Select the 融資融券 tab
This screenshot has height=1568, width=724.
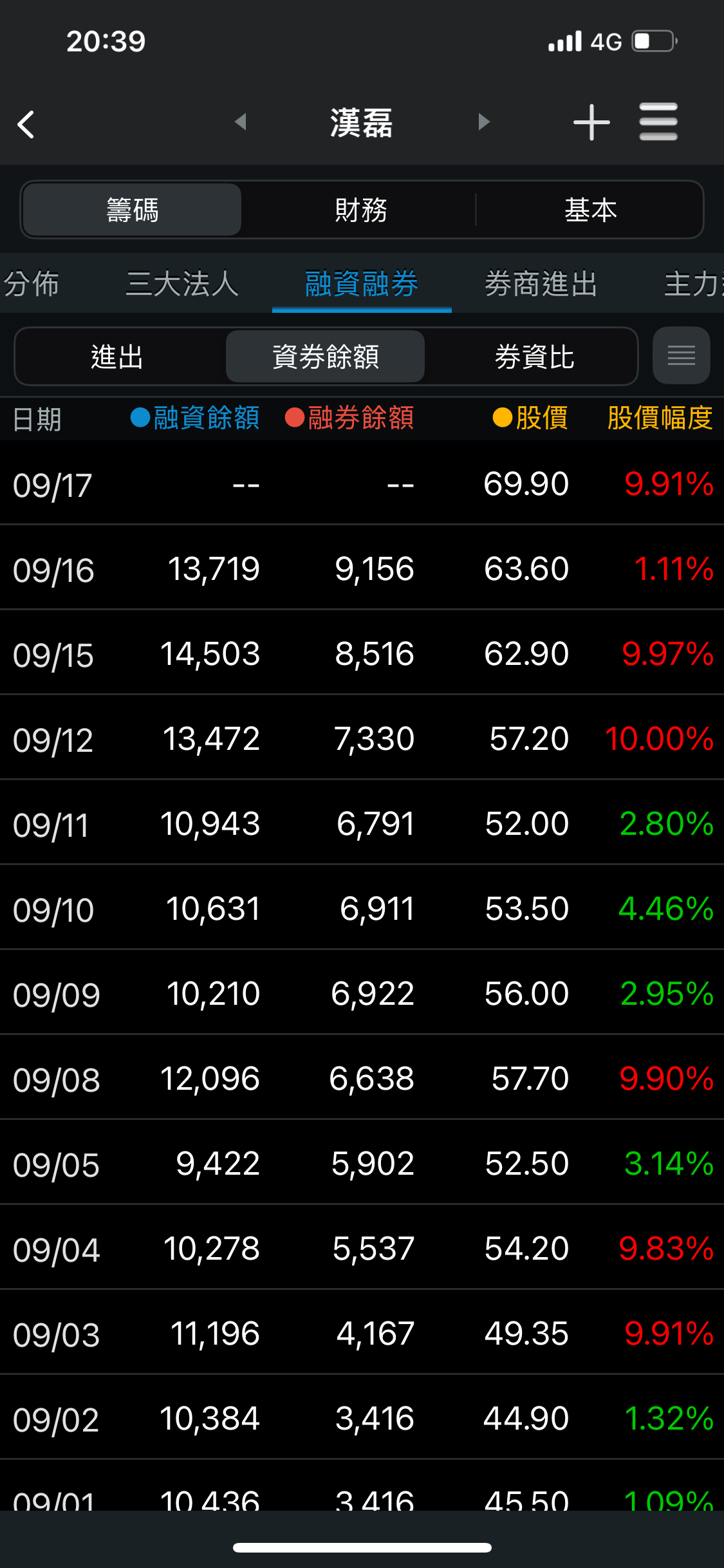(x=361, y=284)
